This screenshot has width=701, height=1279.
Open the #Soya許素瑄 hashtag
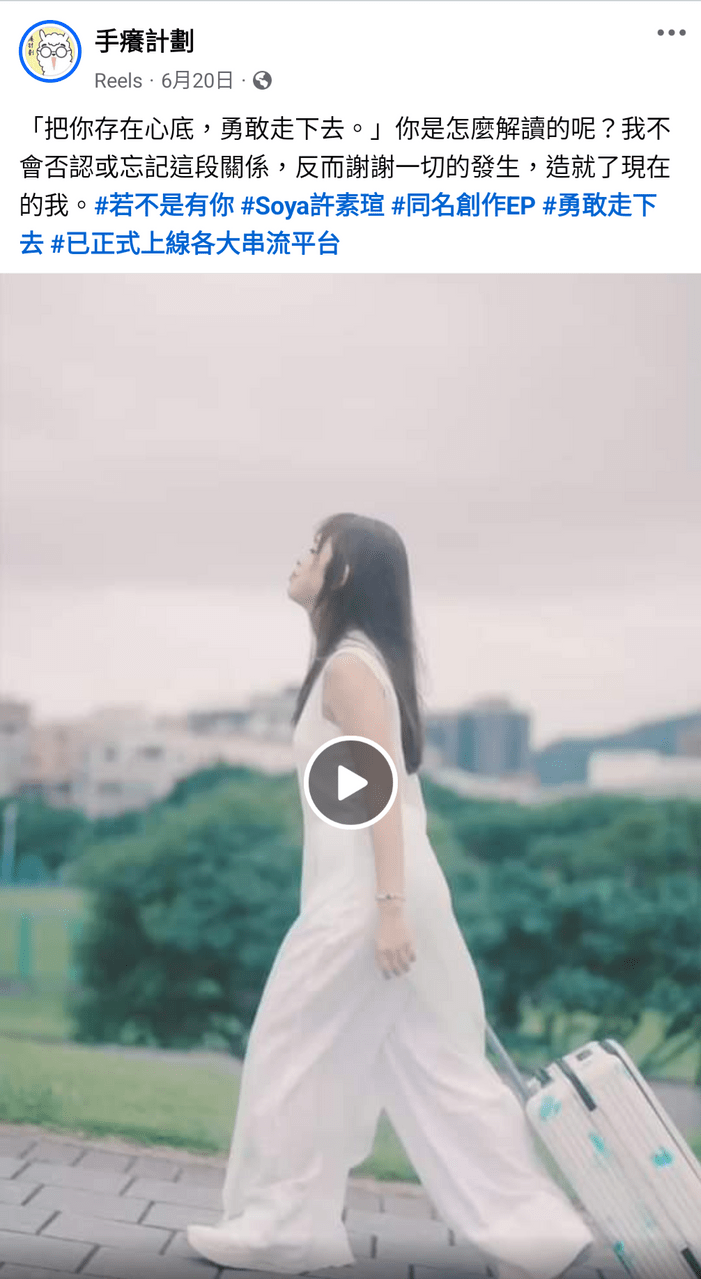(312, 206)
